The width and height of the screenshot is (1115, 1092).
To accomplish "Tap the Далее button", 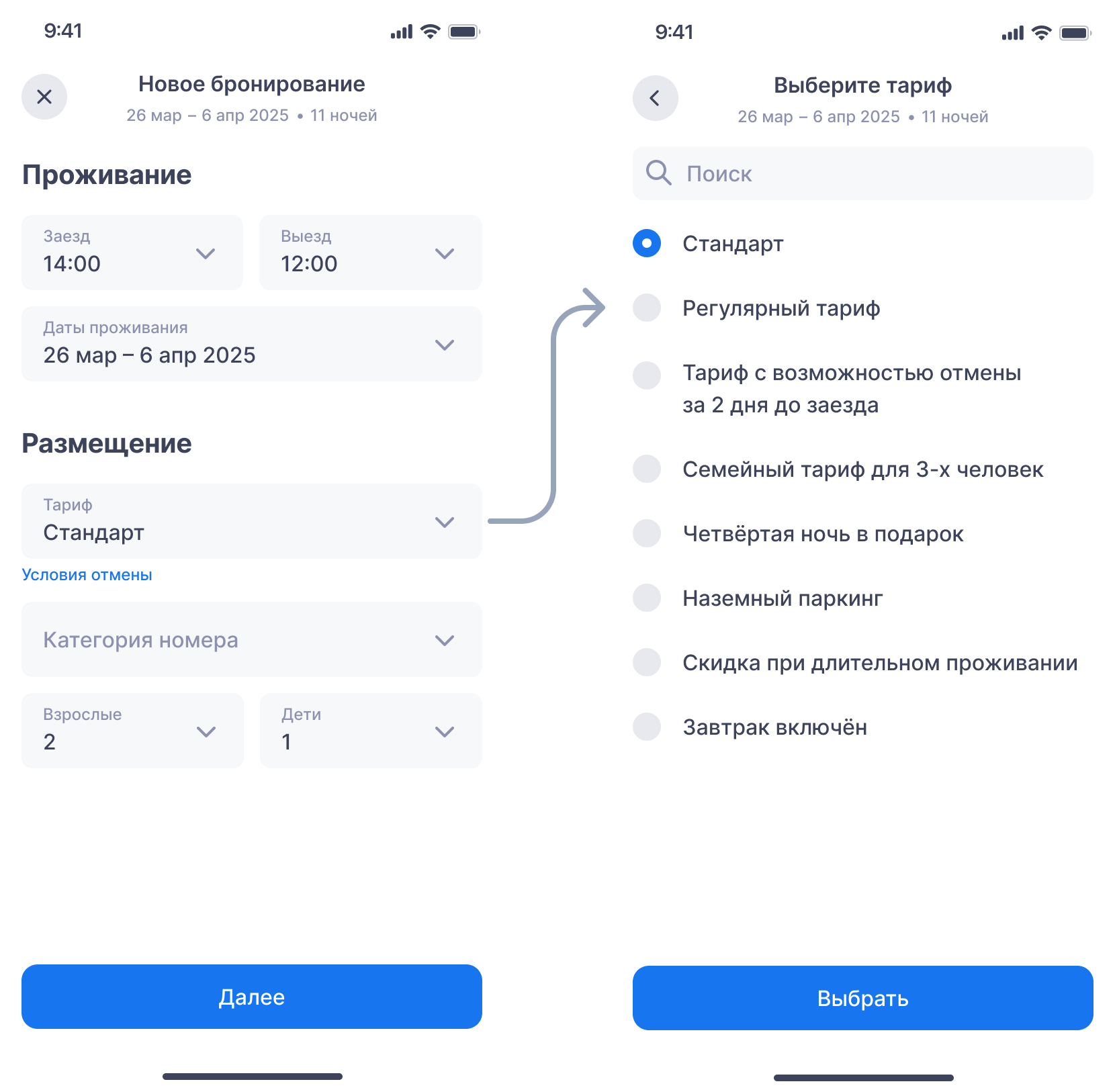I will pyautogui.click(x=251, y=997).
